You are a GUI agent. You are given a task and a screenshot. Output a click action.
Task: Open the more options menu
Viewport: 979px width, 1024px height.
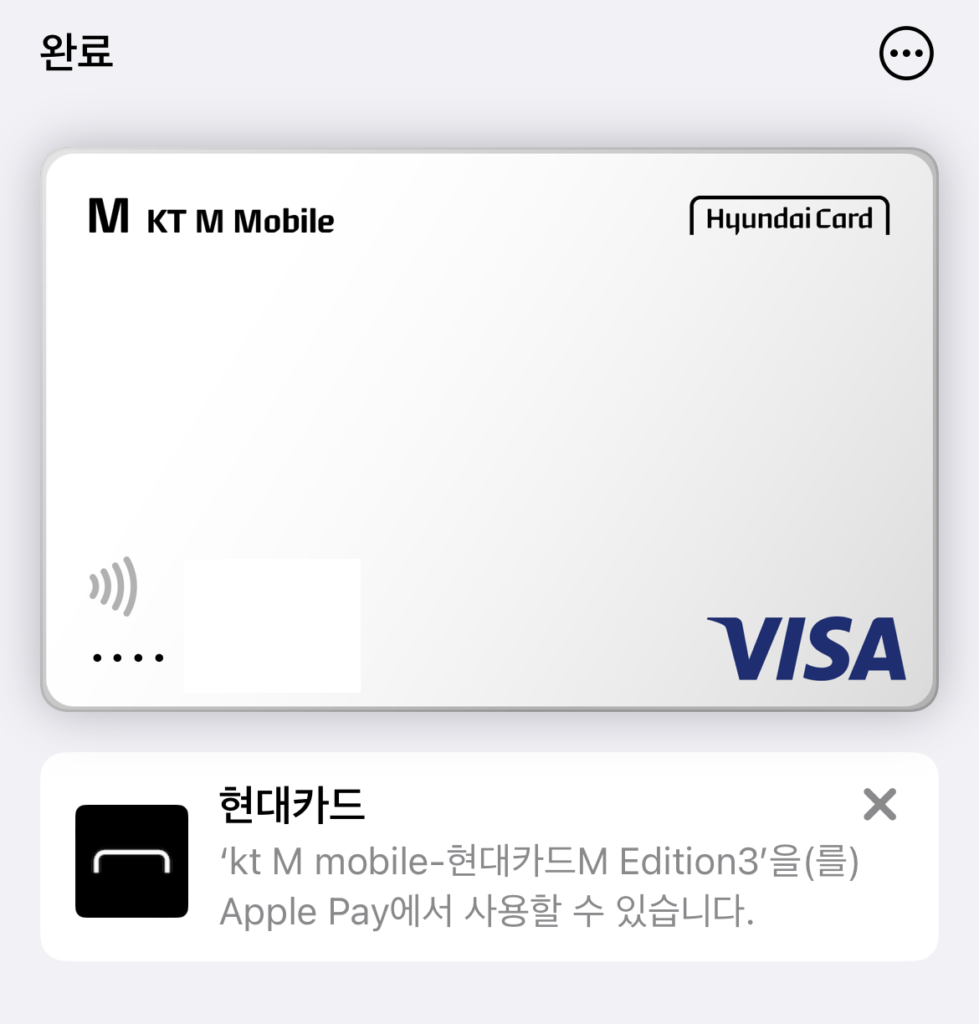tap(906, 54)
